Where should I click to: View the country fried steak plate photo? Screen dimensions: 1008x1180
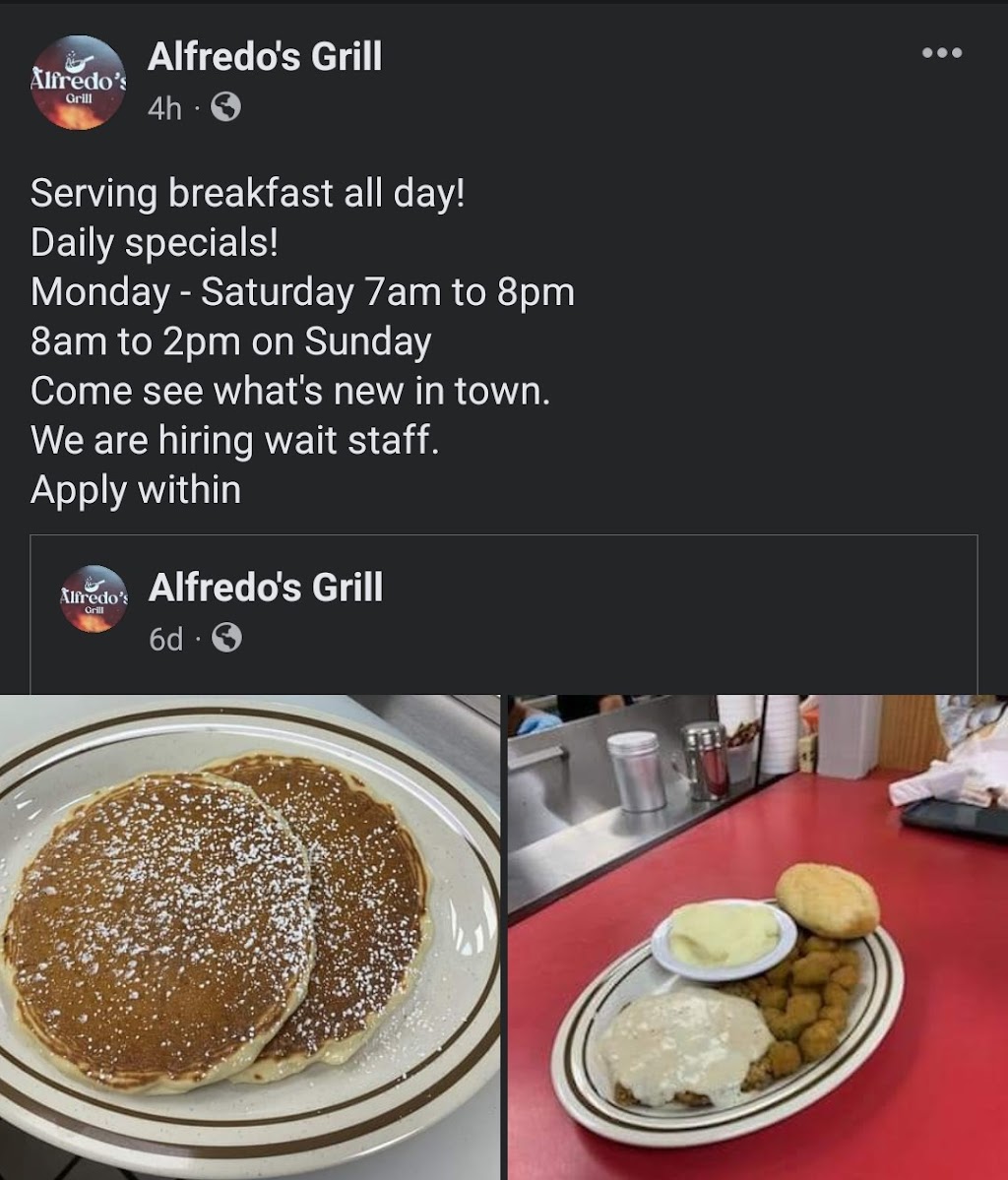click(x=758, y=935)
